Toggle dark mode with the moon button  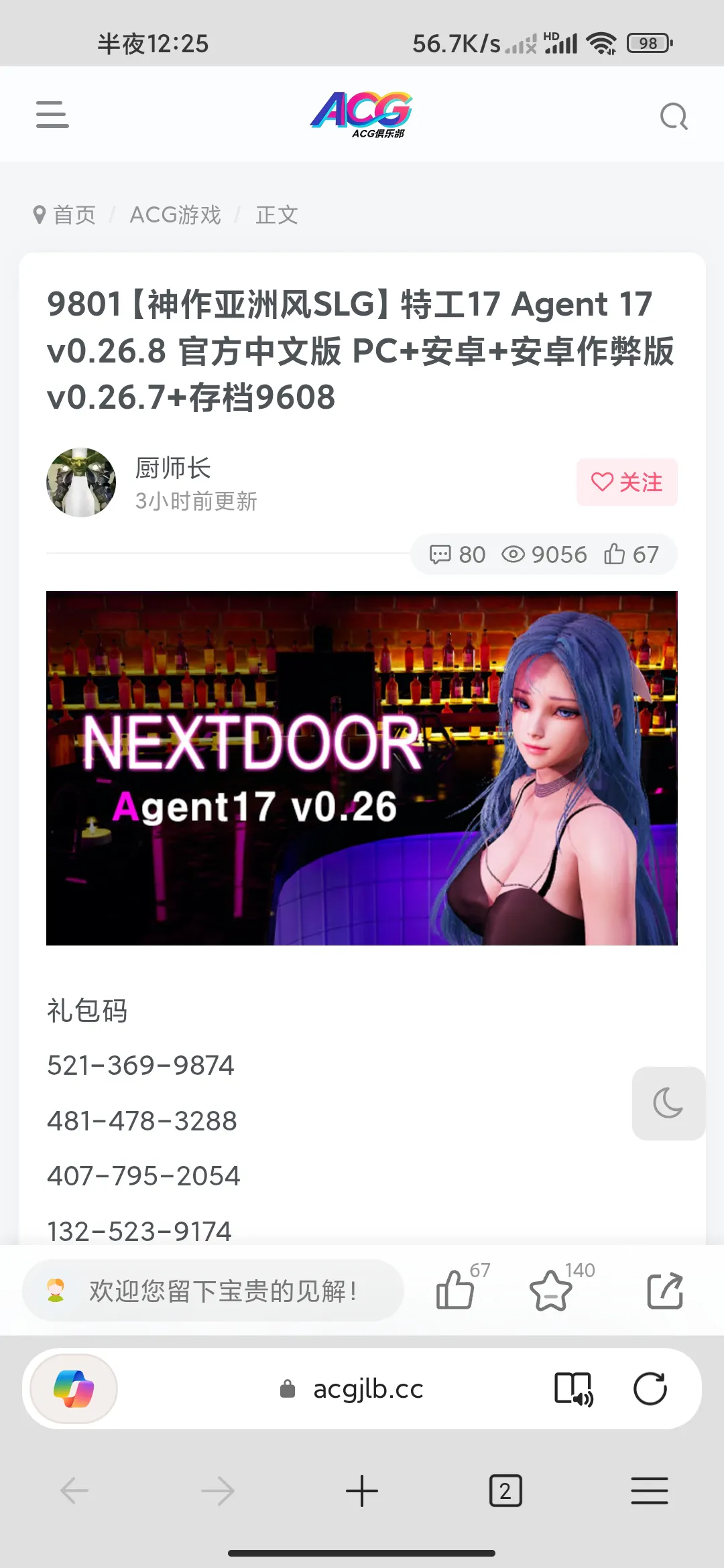[x=668, y=1104]
